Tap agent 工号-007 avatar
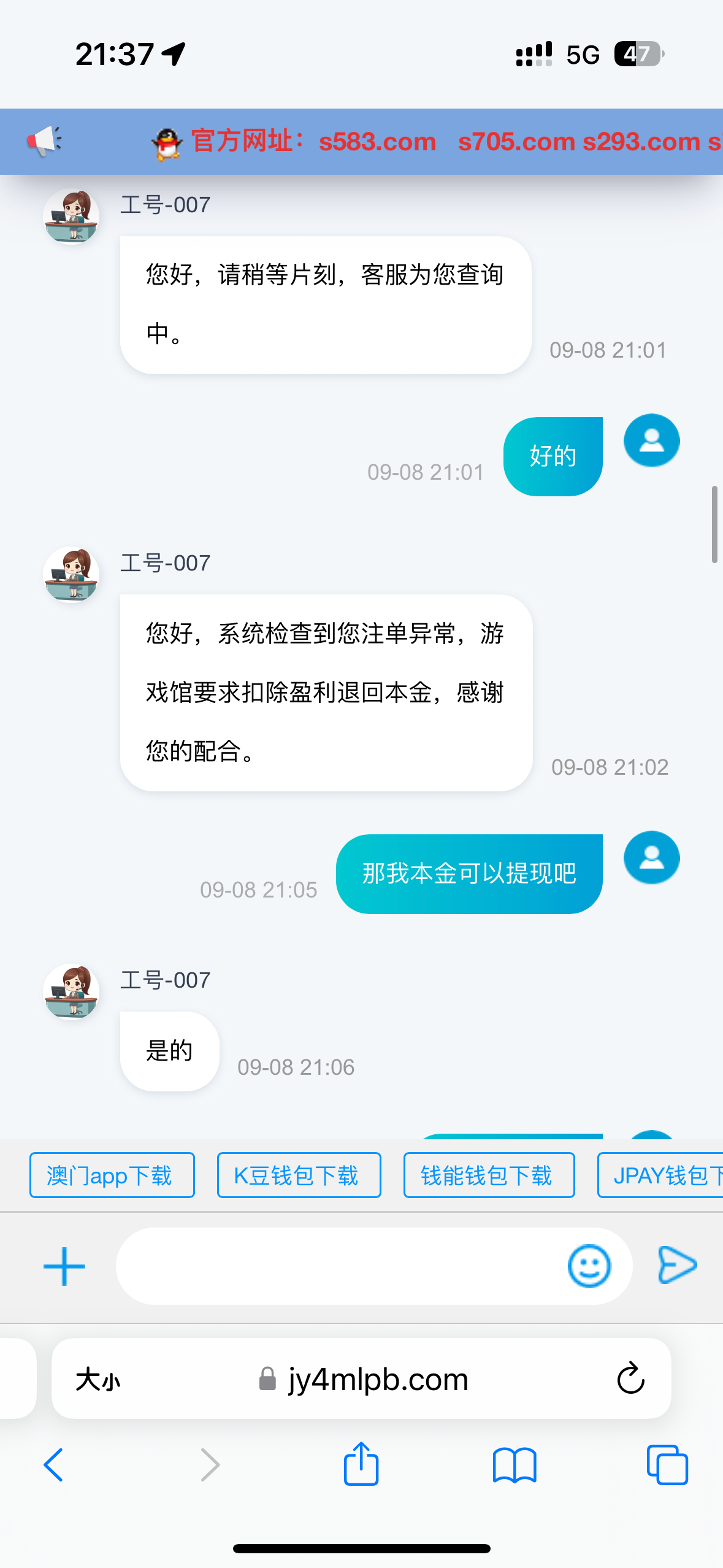This screenshot has width=723, height=1568. pyautogui.click(x=72, y=216)
